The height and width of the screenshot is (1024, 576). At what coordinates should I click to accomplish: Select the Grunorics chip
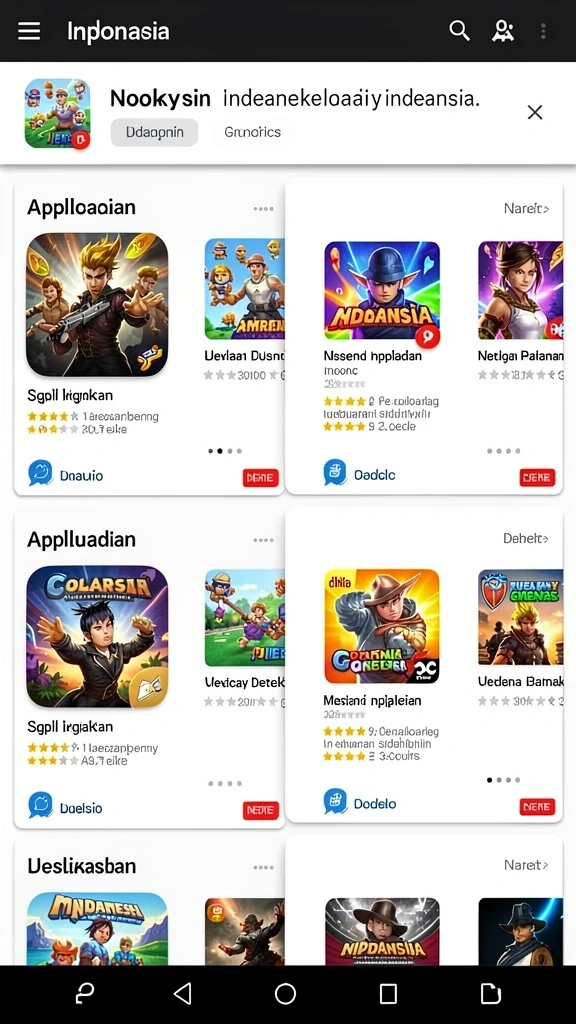tap(253, 132)
